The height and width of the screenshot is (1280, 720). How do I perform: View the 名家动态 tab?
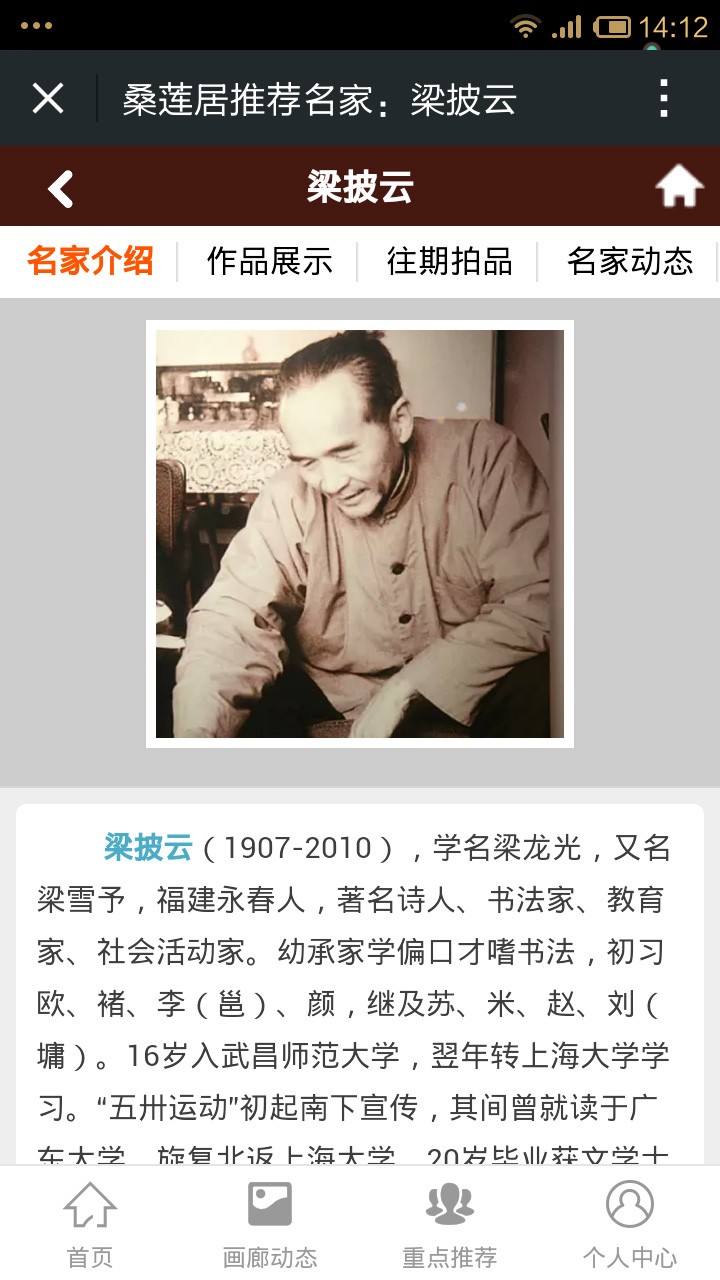coord(629,261)
